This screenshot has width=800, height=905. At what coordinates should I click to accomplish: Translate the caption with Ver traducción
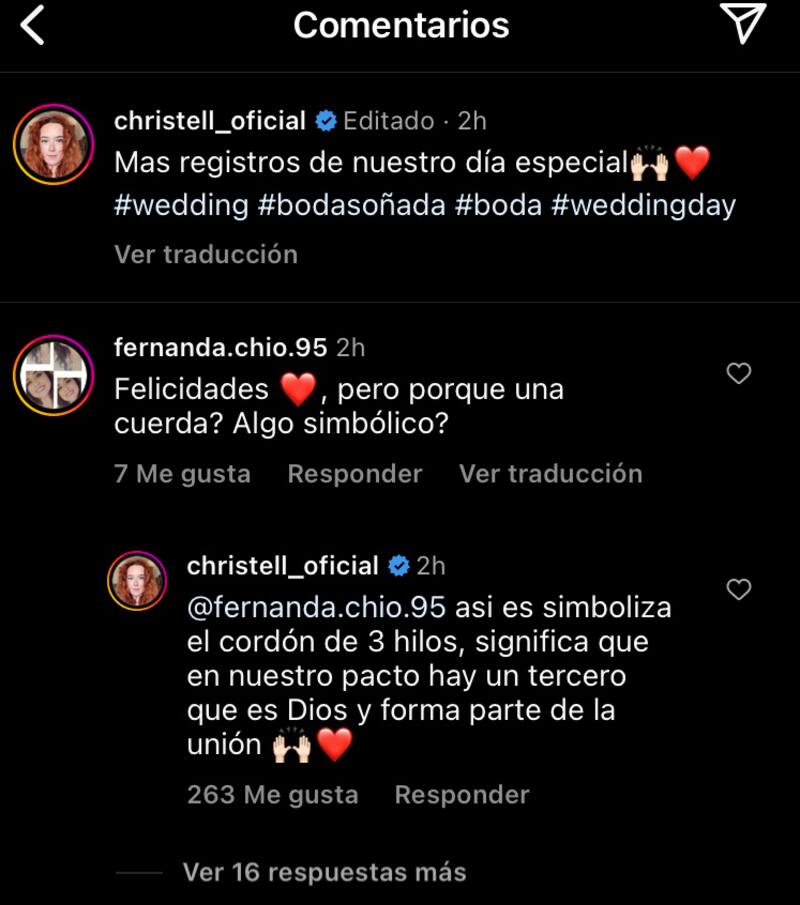(205, 254)
